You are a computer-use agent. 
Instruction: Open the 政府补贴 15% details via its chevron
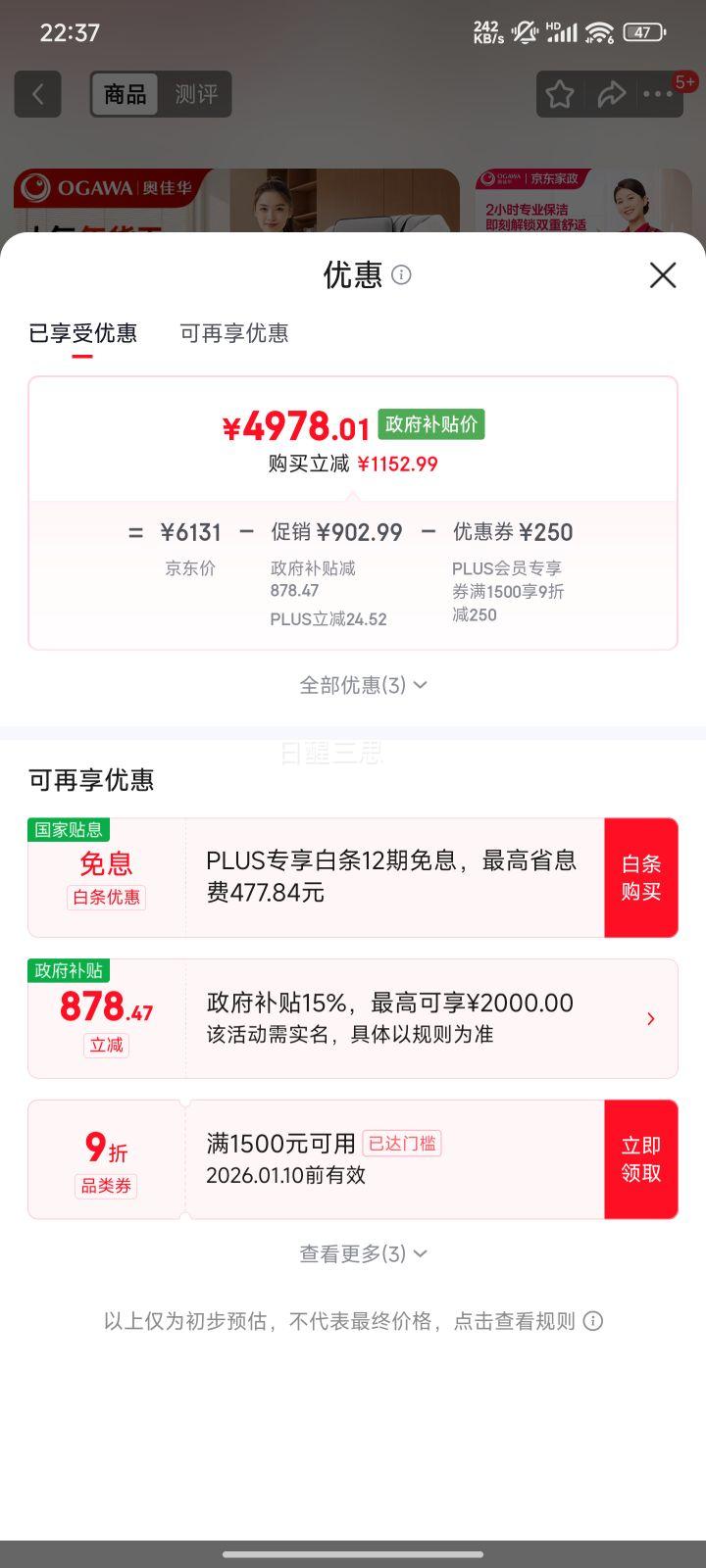click(650, 1019)
